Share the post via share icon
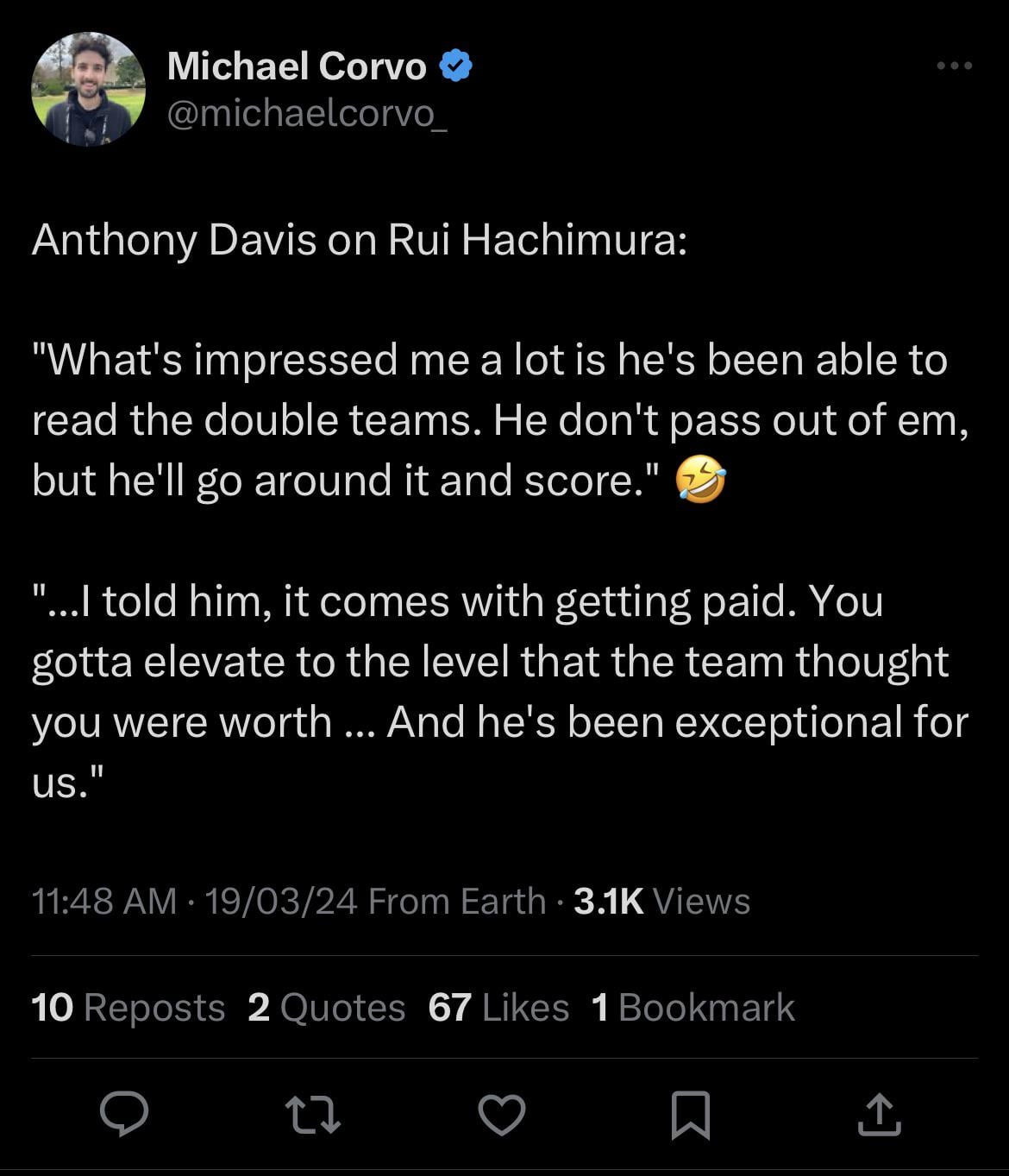This screenshot has height=1176, width=1009. [x=879, y=1114]
